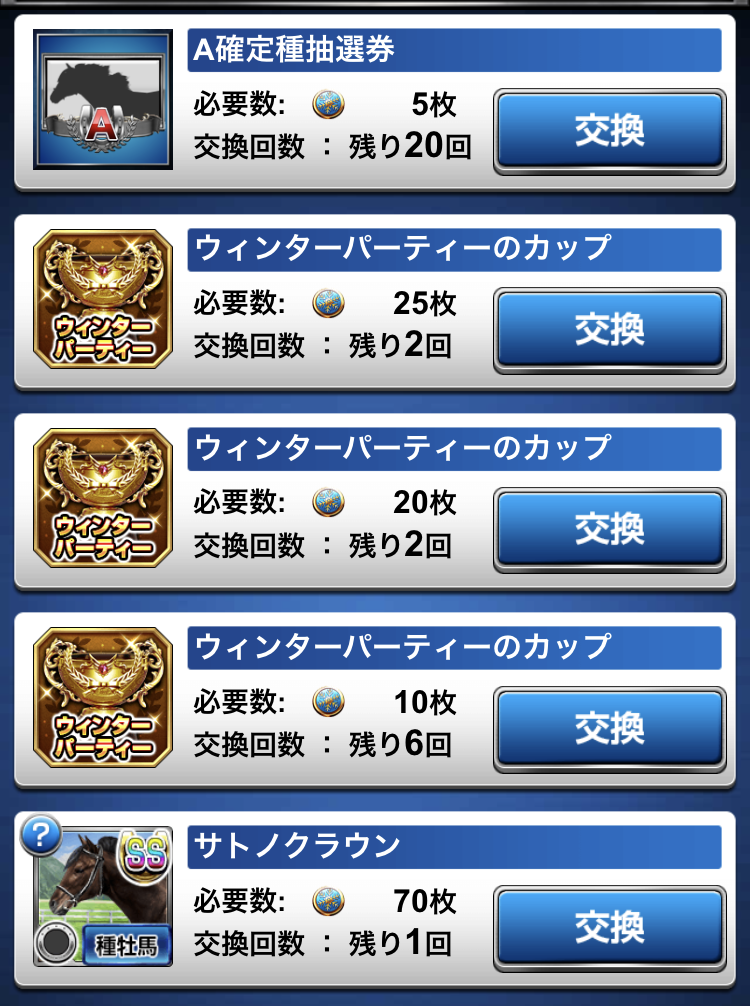Image resolution: width=750 pixels, height=1006 pixels.
Task: Exchange for the A確定種抽選券 ticket
Action: [609, 131]
